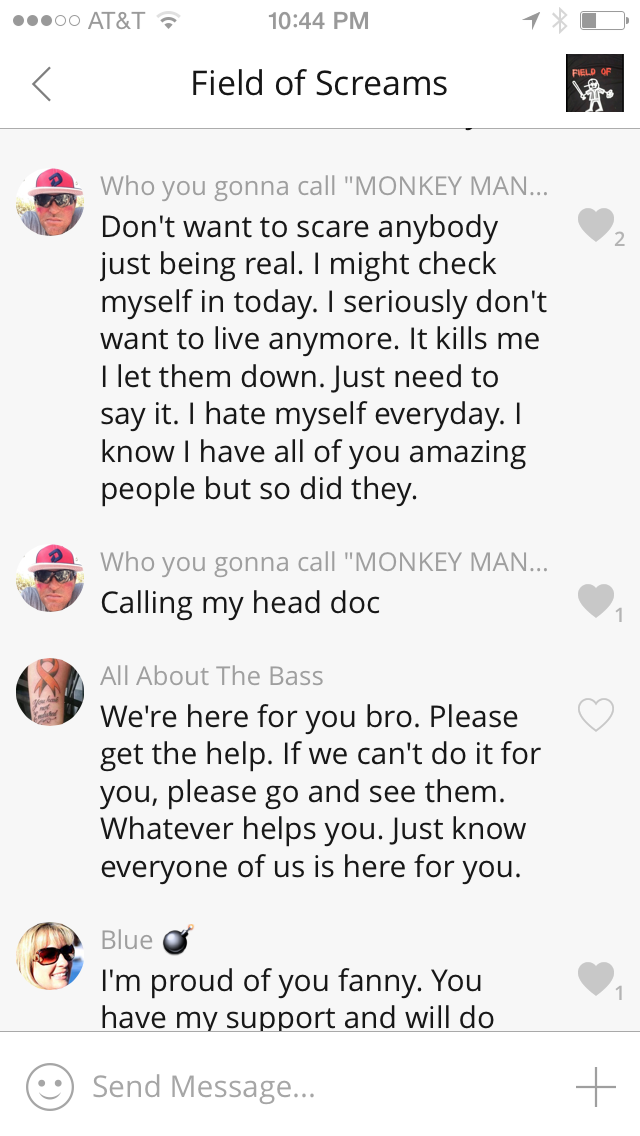Open the emoji picker smiley icon
Viewport: 640px width, 1136px height.
[50, 1086]
